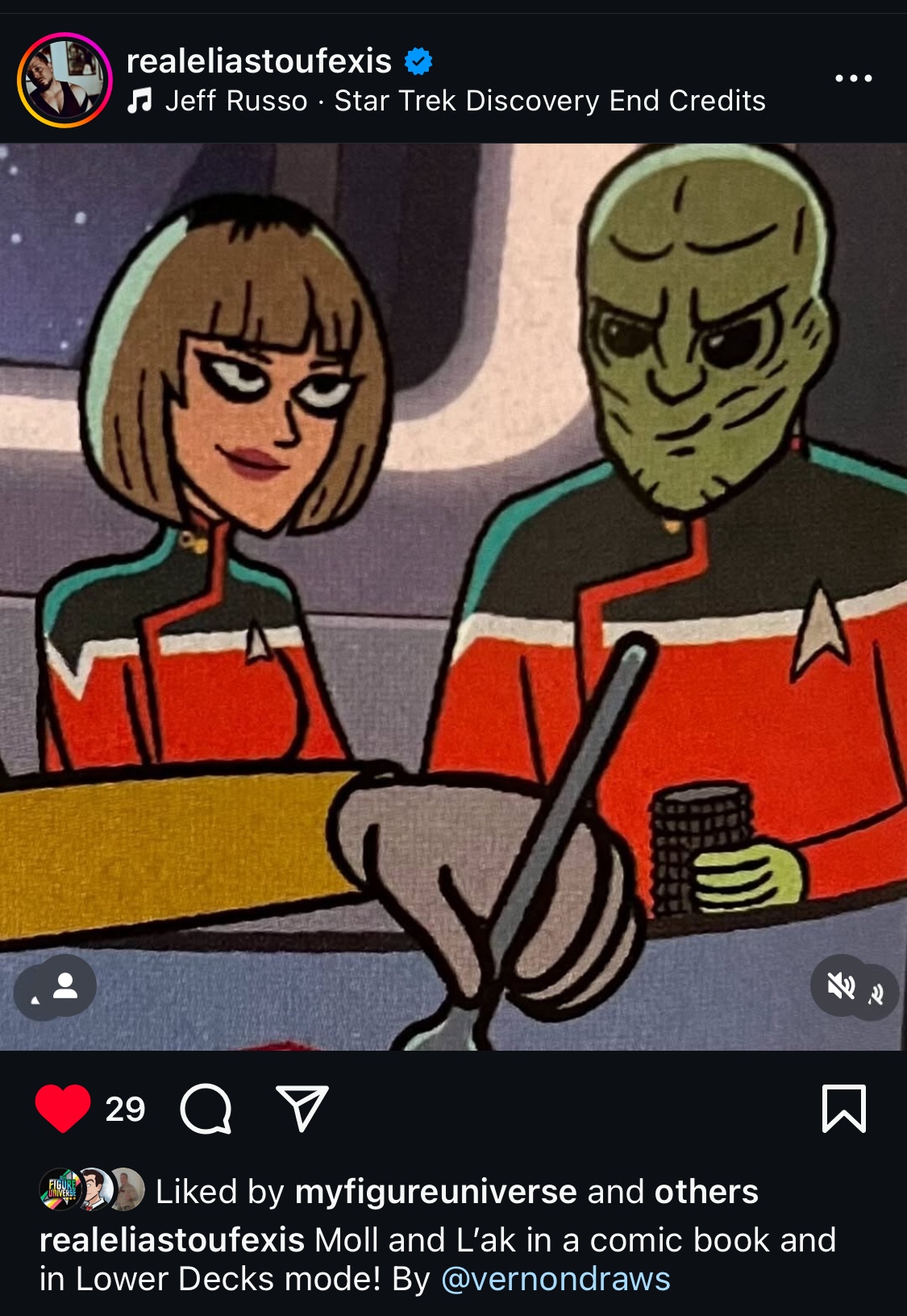Viewport: 907px width, 1316px height.
Task: Open realeliastoufexis profile picture story
Action: tap(64, 79)
